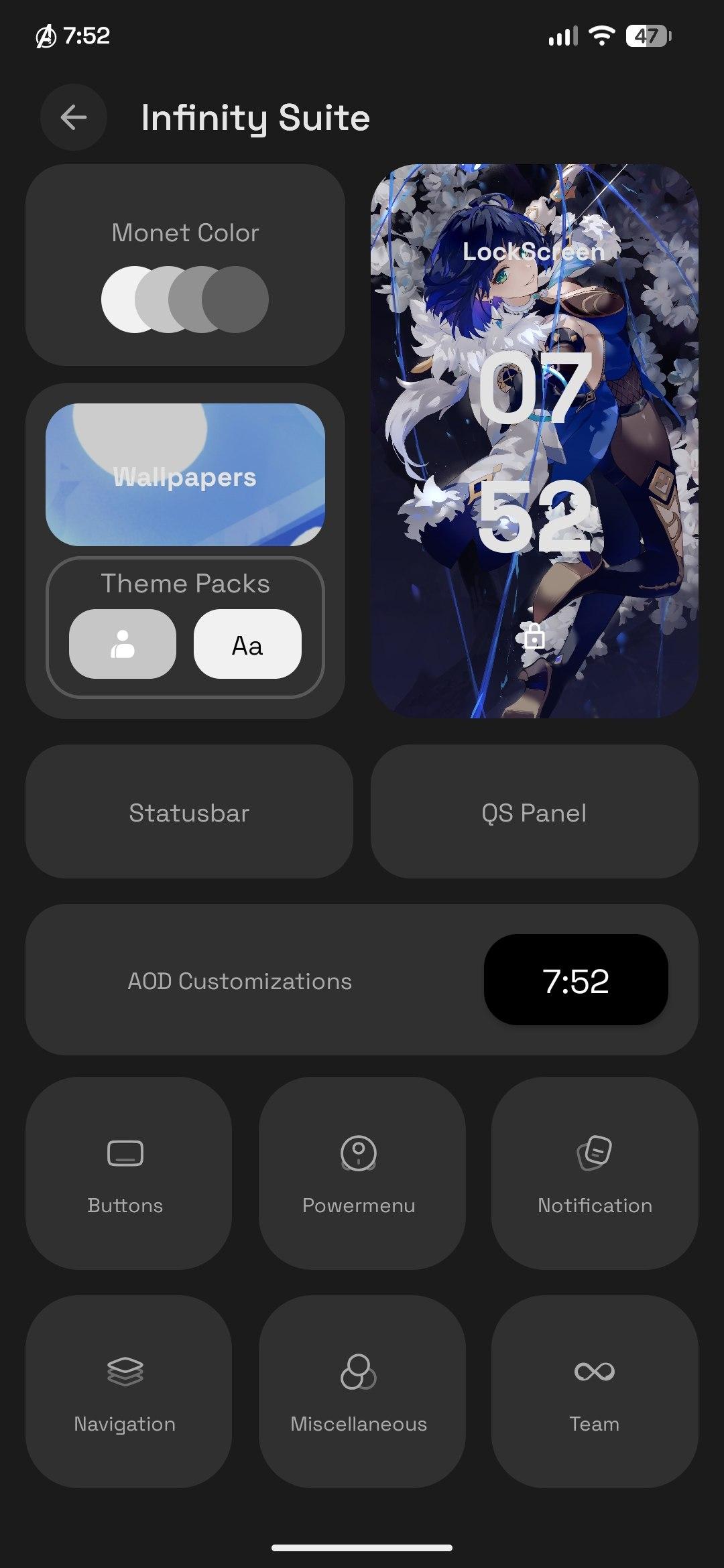Viewport: 724px width, 1568px height.
Task: Open Notification settings
Action: pos(595,1173)
